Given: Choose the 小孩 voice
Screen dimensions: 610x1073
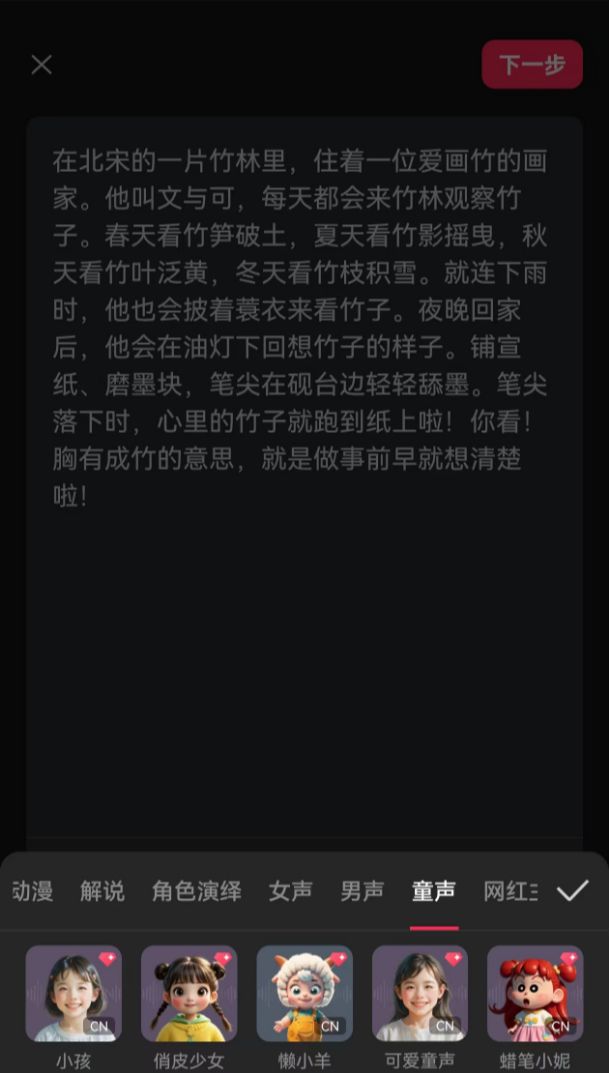Looking at the screenshot, I should click(x=73, y=994).
